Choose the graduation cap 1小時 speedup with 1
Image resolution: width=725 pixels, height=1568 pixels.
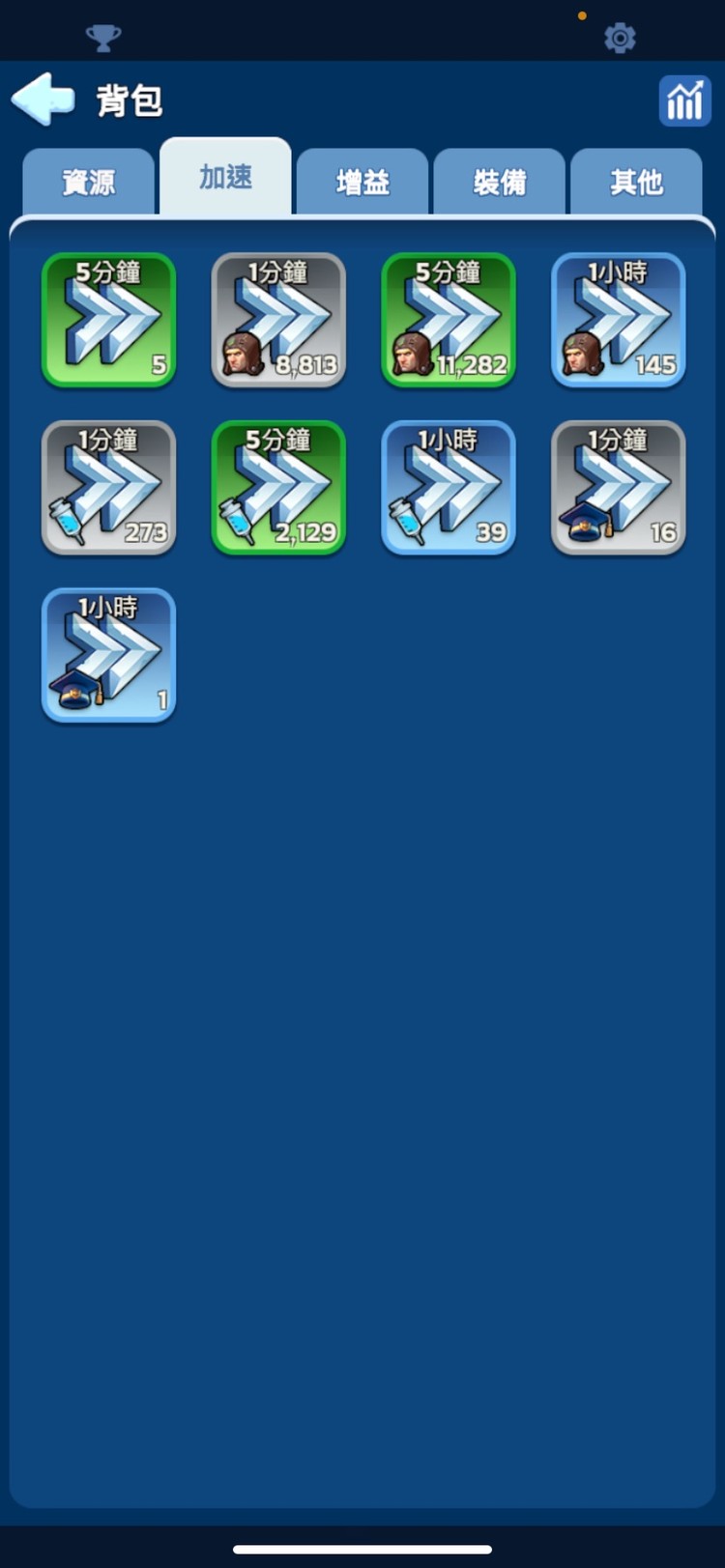pos(108,655)
